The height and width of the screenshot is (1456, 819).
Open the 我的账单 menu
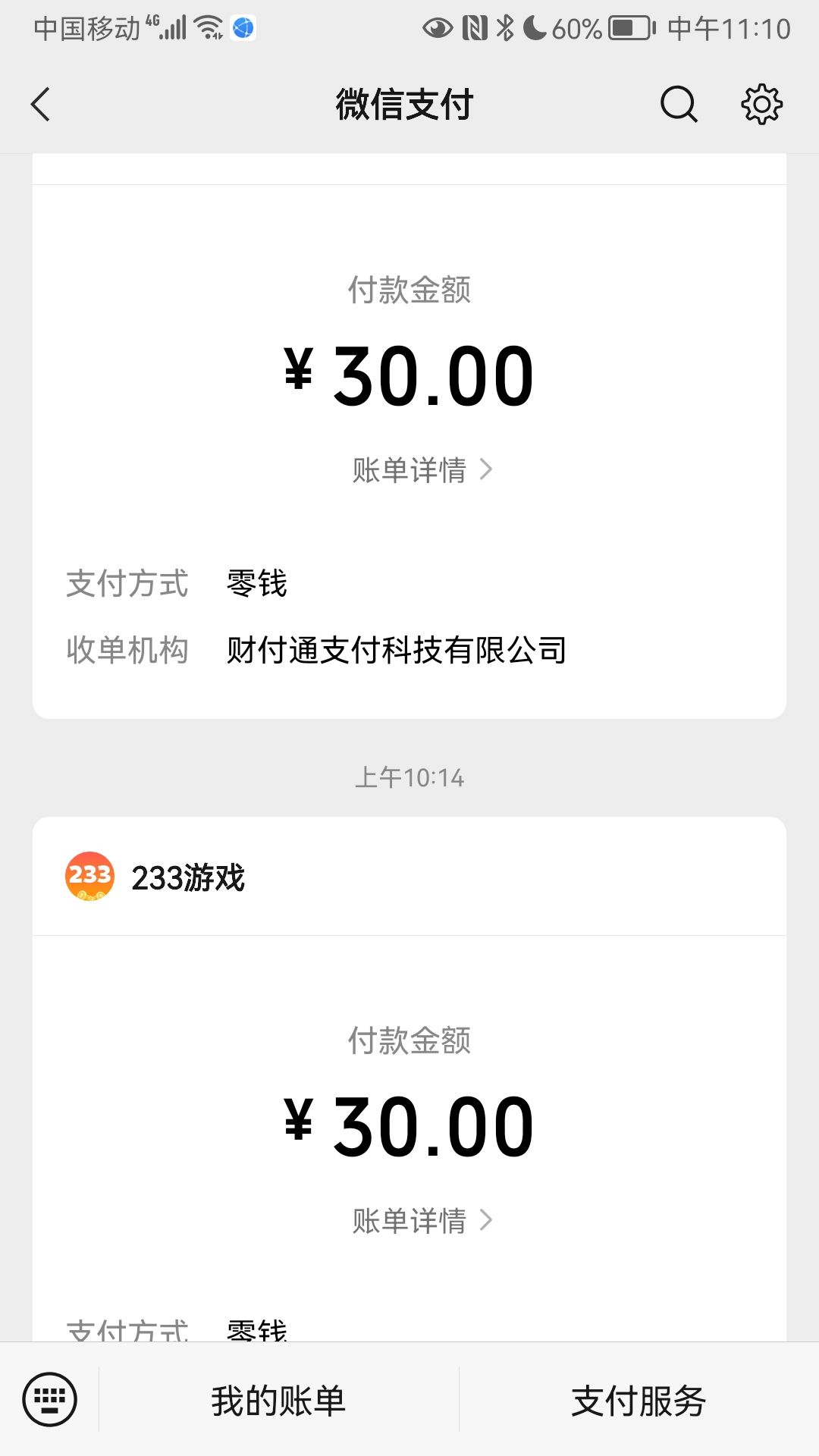coord(278,1400)
